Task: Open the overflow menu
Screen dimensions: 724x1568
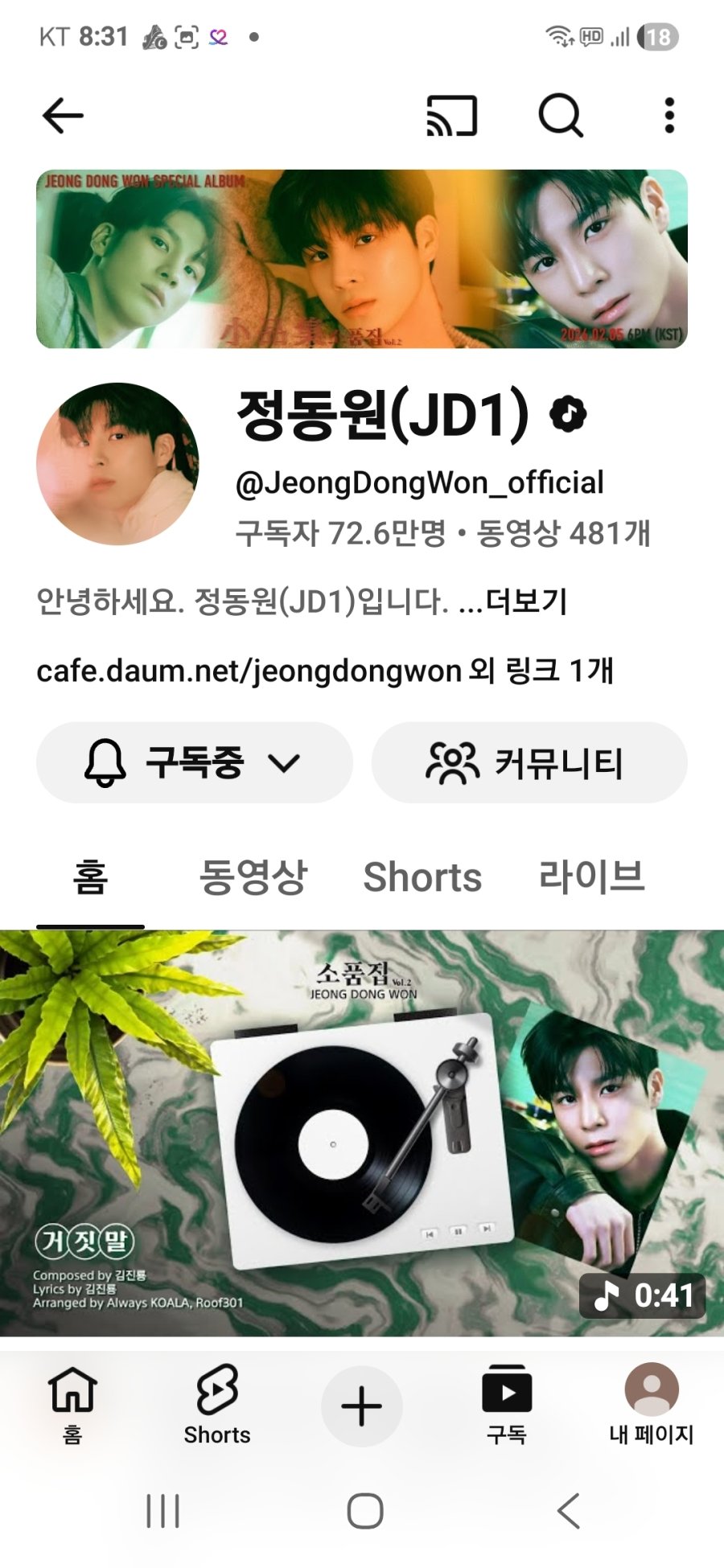Action: pyautogui.click(x=668, y=116)
